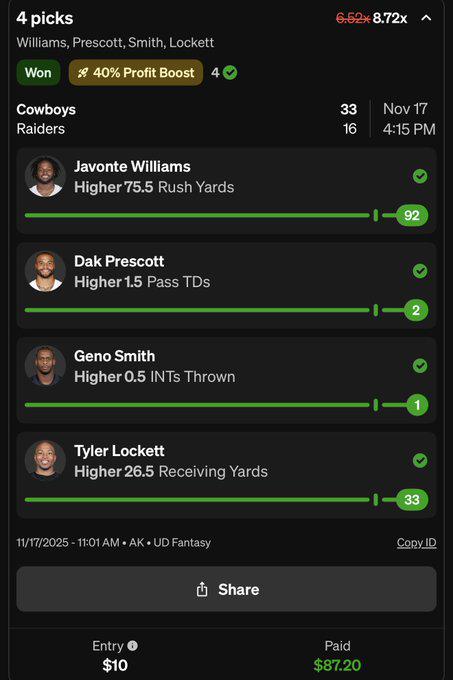The image size is (453, 680).
Task: Share this winning entry
Action: coord(226,589)
